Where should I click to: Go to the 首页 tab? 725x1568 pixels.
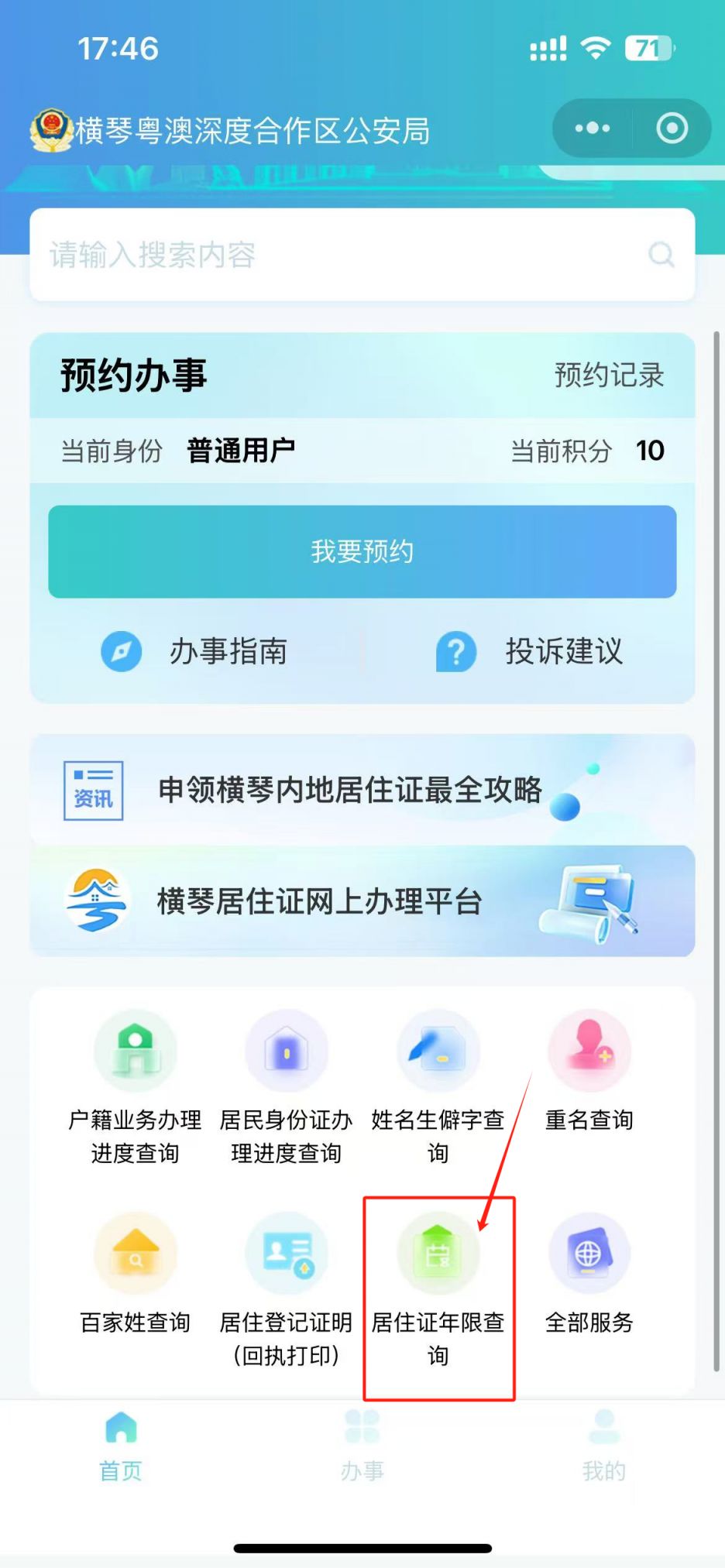(x=121, y=1445)
